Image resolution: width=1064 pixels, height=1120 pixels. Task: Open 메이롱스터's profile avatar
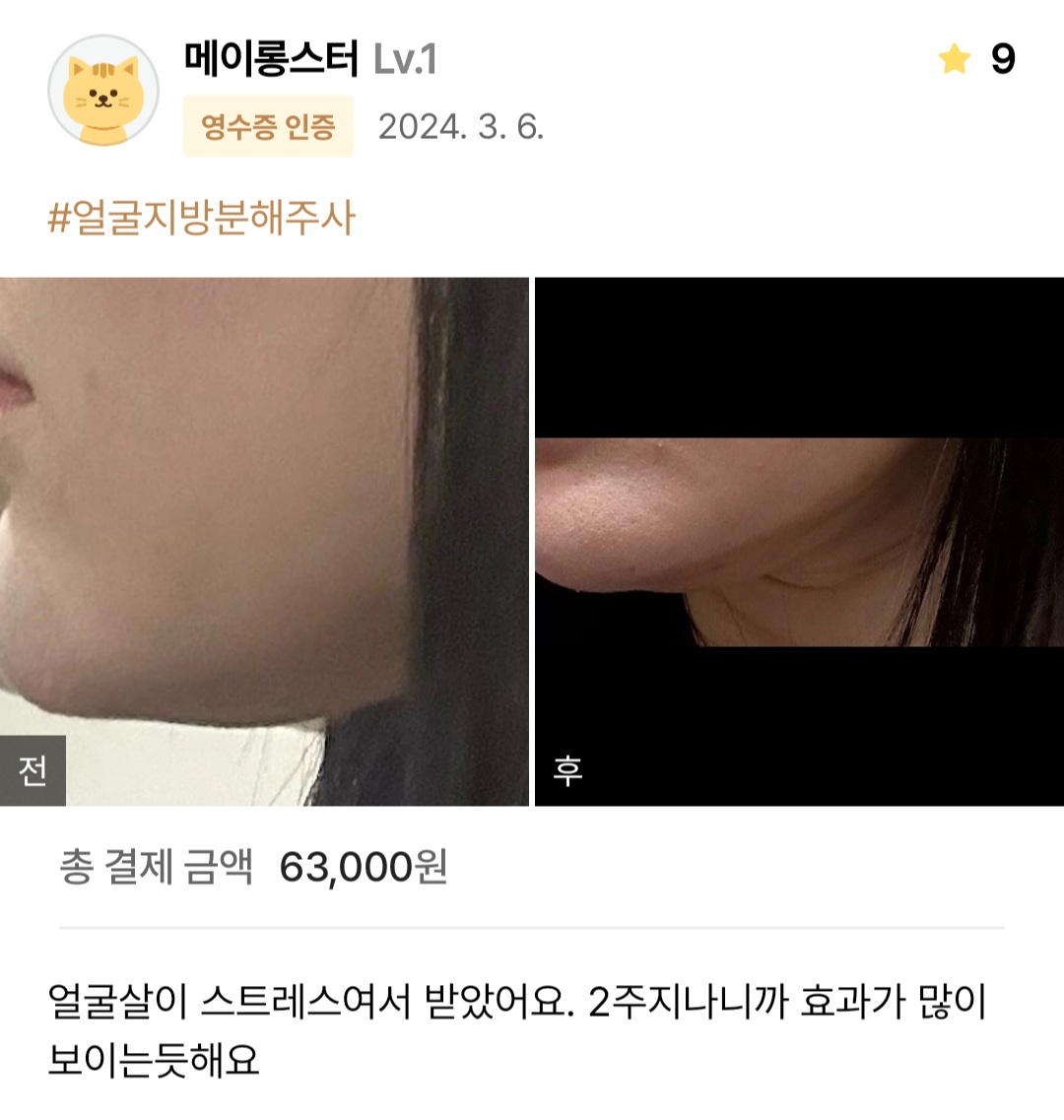pos(103,93)
